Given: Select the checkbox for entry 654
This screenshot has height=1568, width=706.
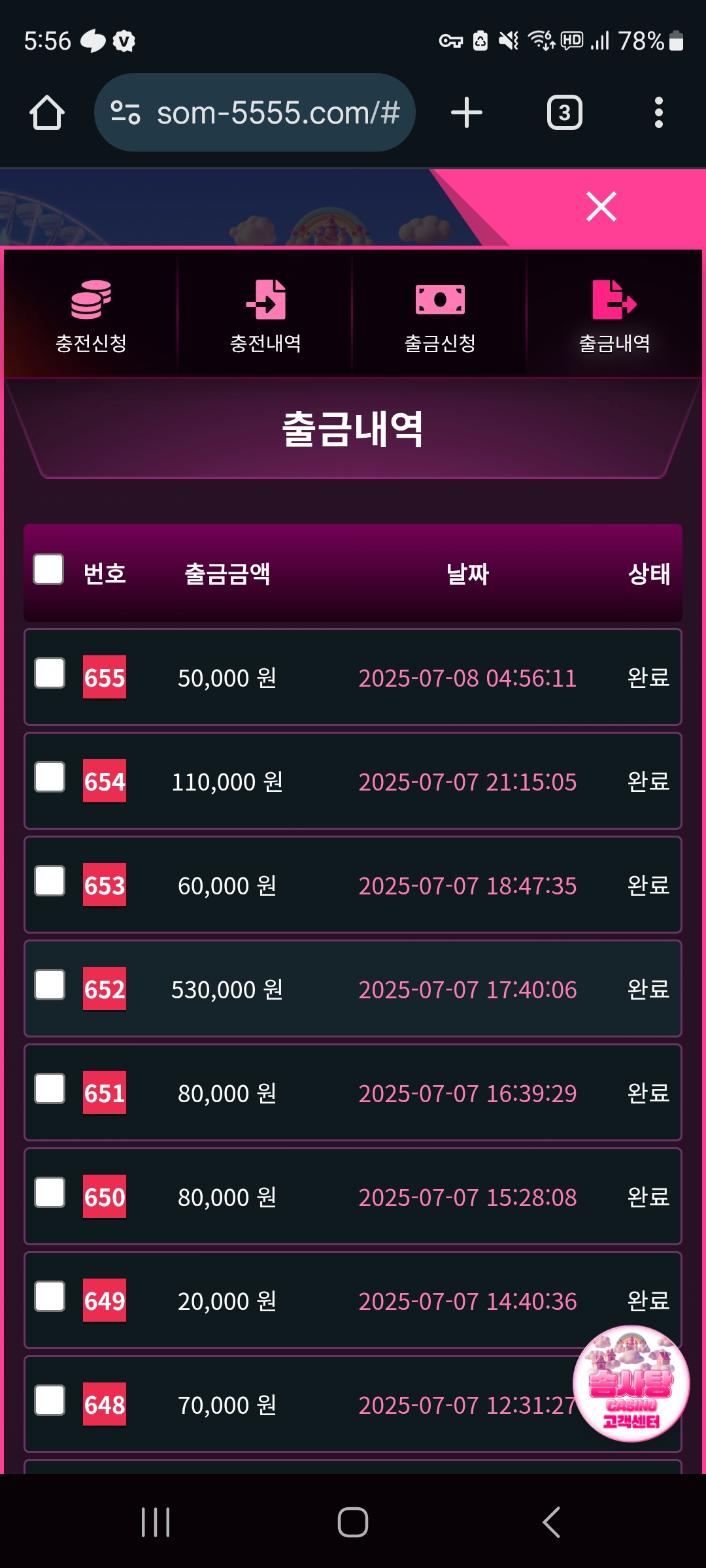Looking at the screenshot, I should click(50, 777).
